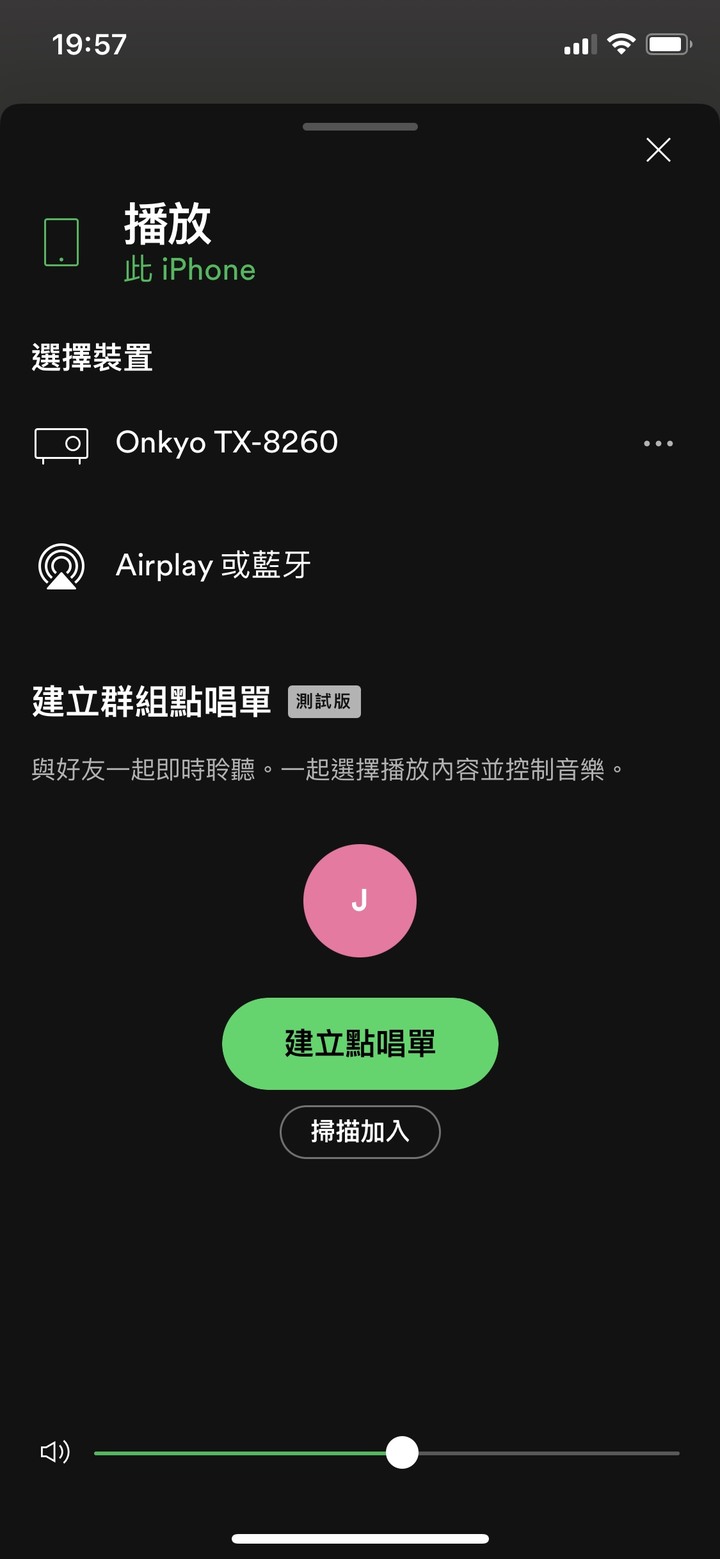This screenshot has width=720, height=1559.
Task: Select 此 iPhone as current device
Action: (x=190, y=270)
